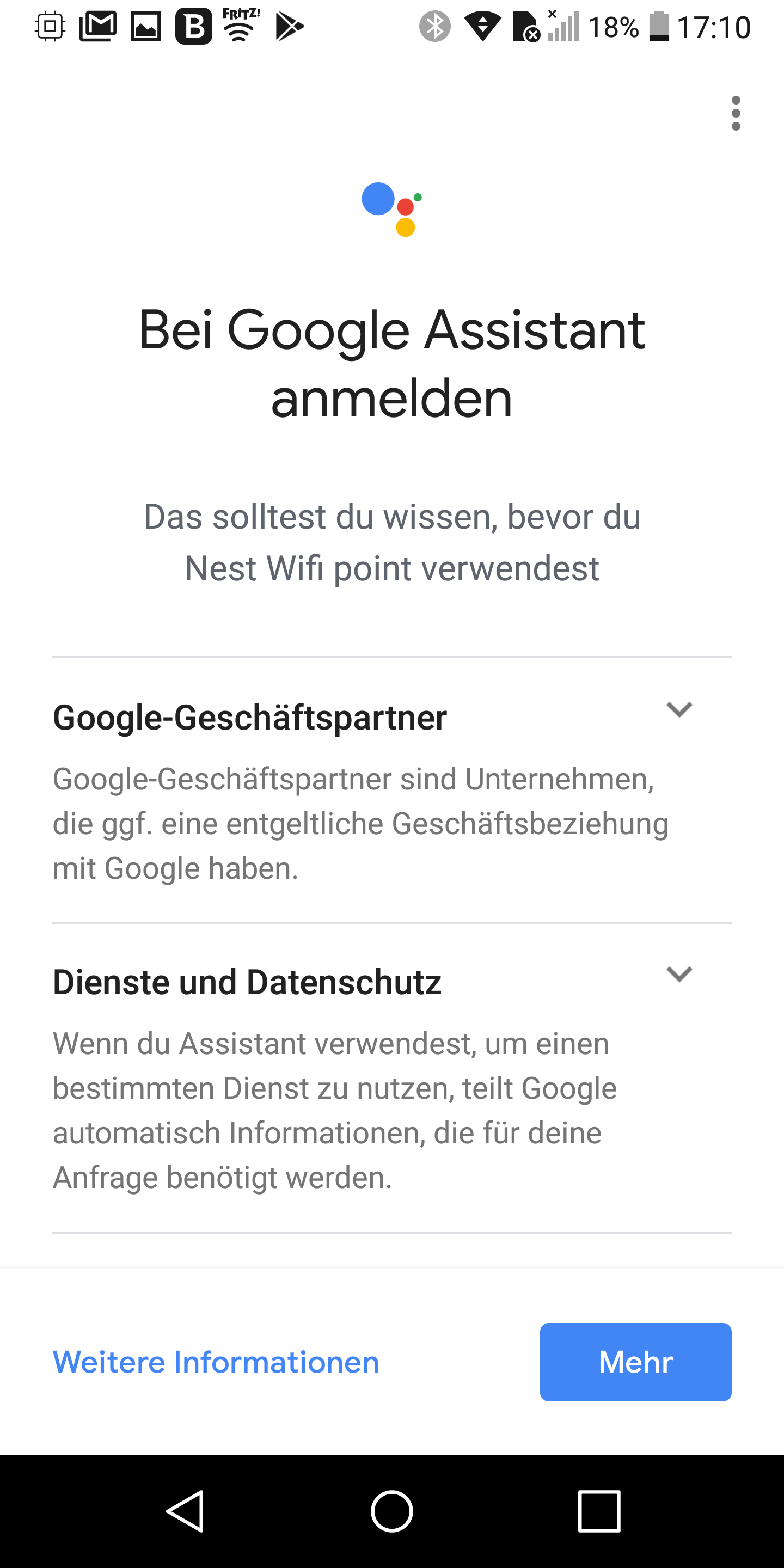Tap the blue Mehr button
Viewport: 784px width, 1568px height.
tap(635, 1362)
